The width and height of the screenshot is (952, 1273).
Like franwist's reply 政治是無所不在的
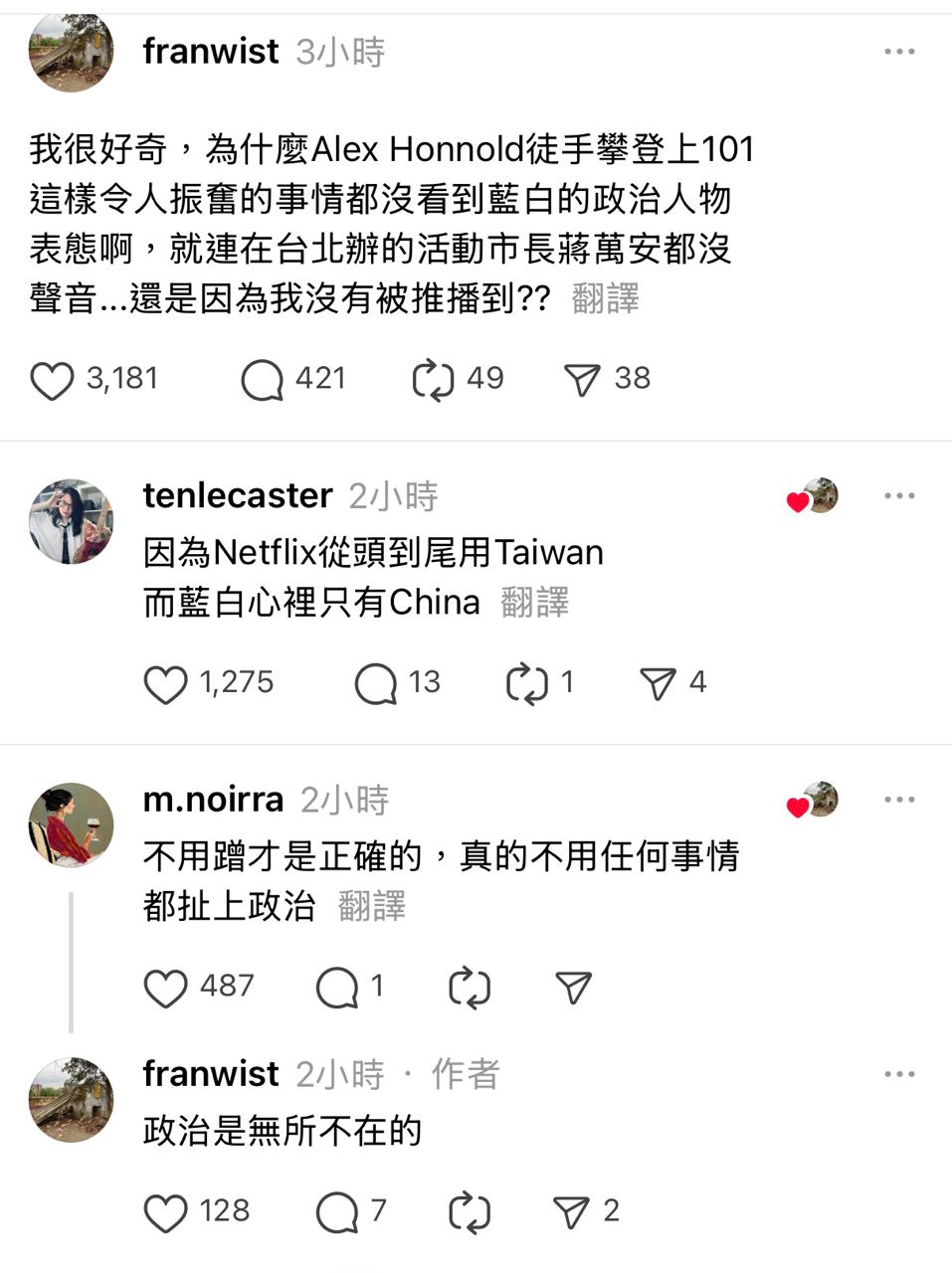pos(165,1213)
